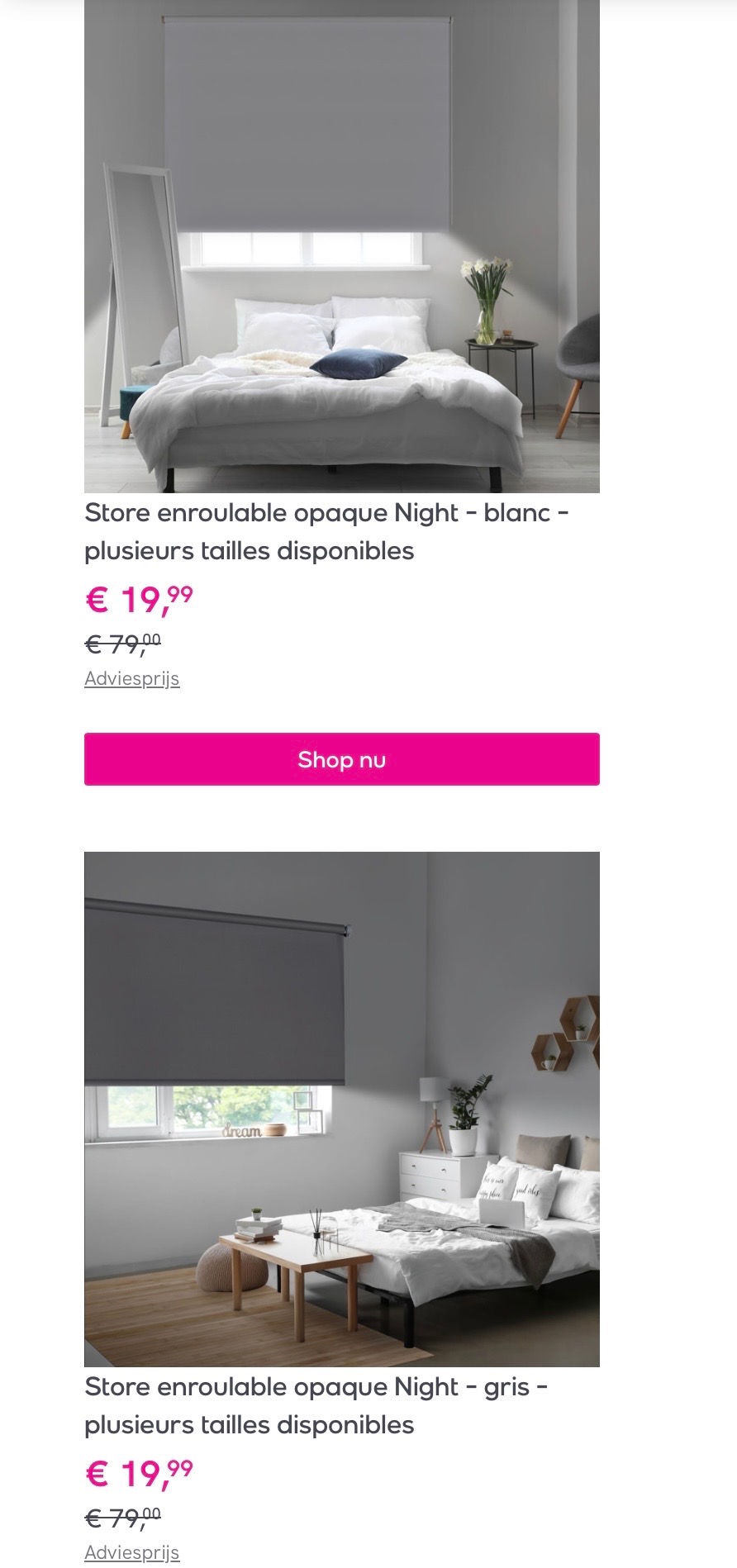
Task: Tap the Shop nu button for blanc store
Action: tap(341, 758)
